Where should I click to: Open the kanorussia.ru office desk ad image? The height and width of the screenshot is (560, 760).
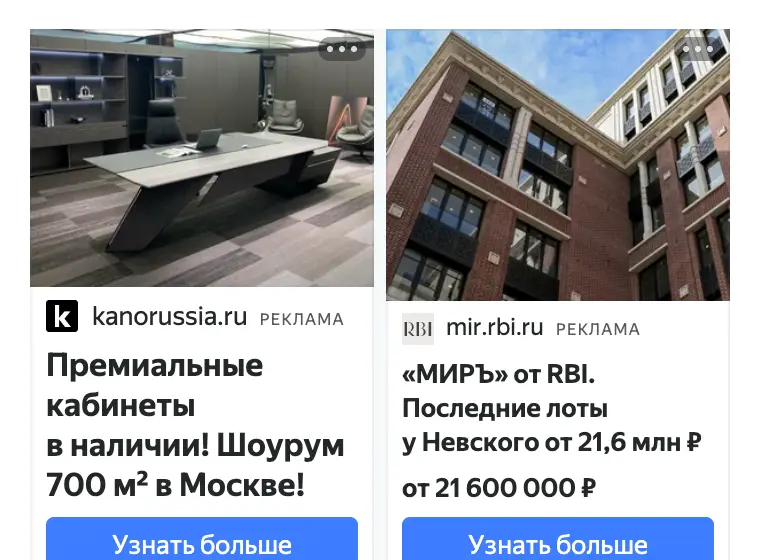tap(202, 158)
